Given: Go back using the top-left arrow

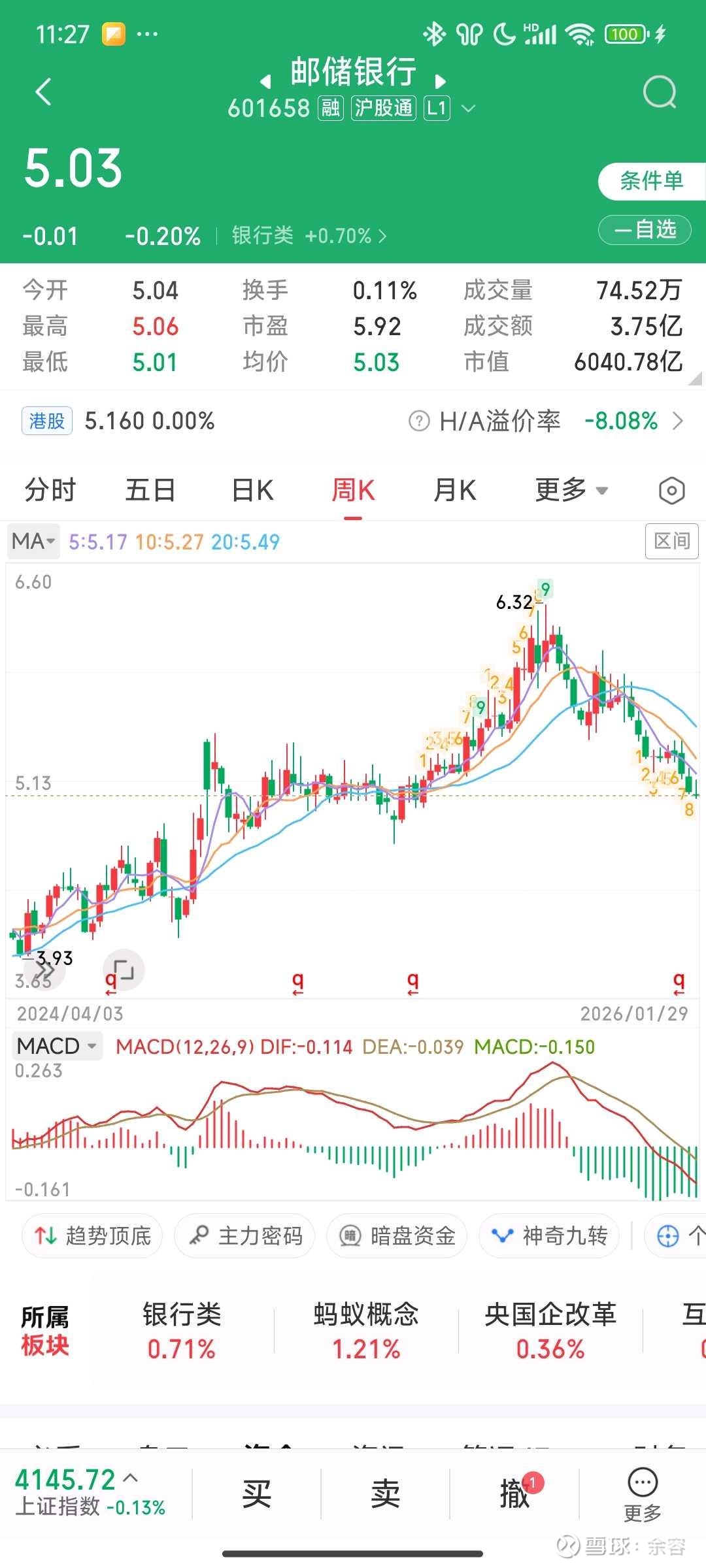Looking at the screenshot, I should tap(43, 92).
